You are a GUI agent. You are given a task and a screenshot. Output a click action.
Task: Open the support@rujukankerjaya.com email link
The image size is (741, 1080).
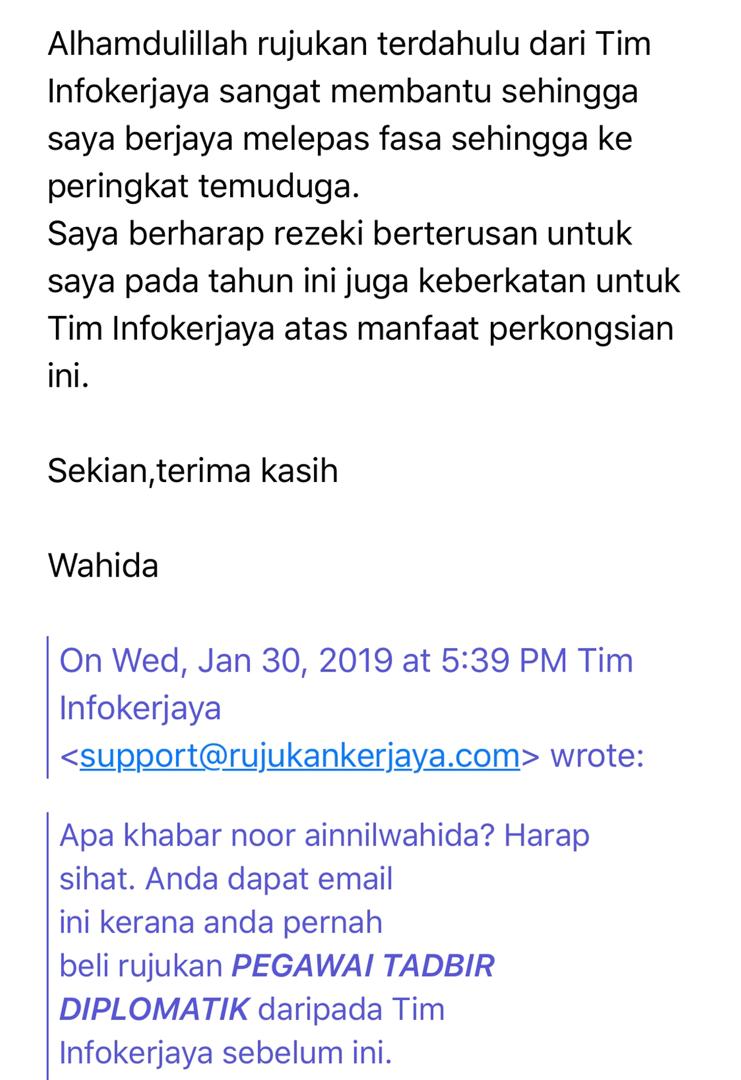click(300, 755)
